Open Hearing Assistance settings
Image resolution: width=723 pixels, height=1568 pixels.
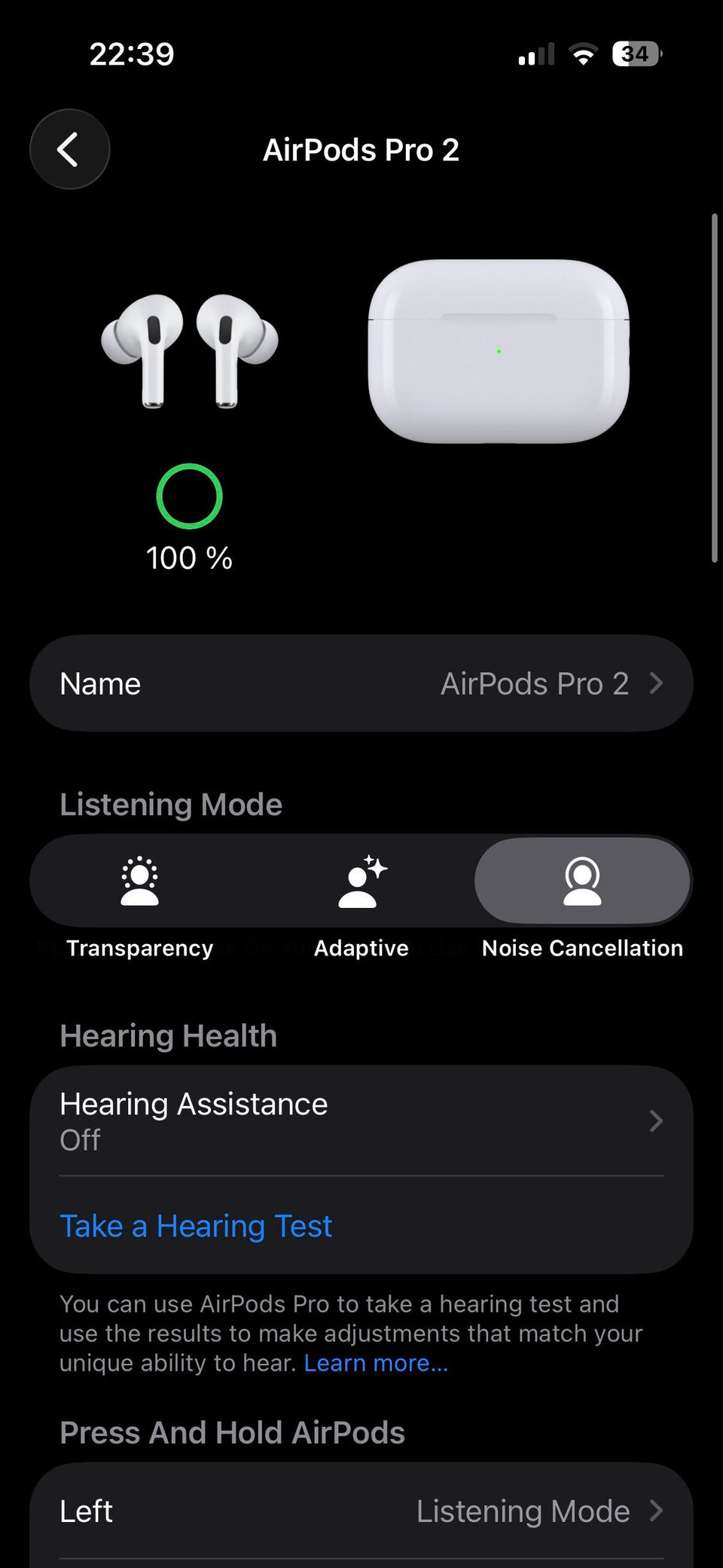(x=361, y=1120)
